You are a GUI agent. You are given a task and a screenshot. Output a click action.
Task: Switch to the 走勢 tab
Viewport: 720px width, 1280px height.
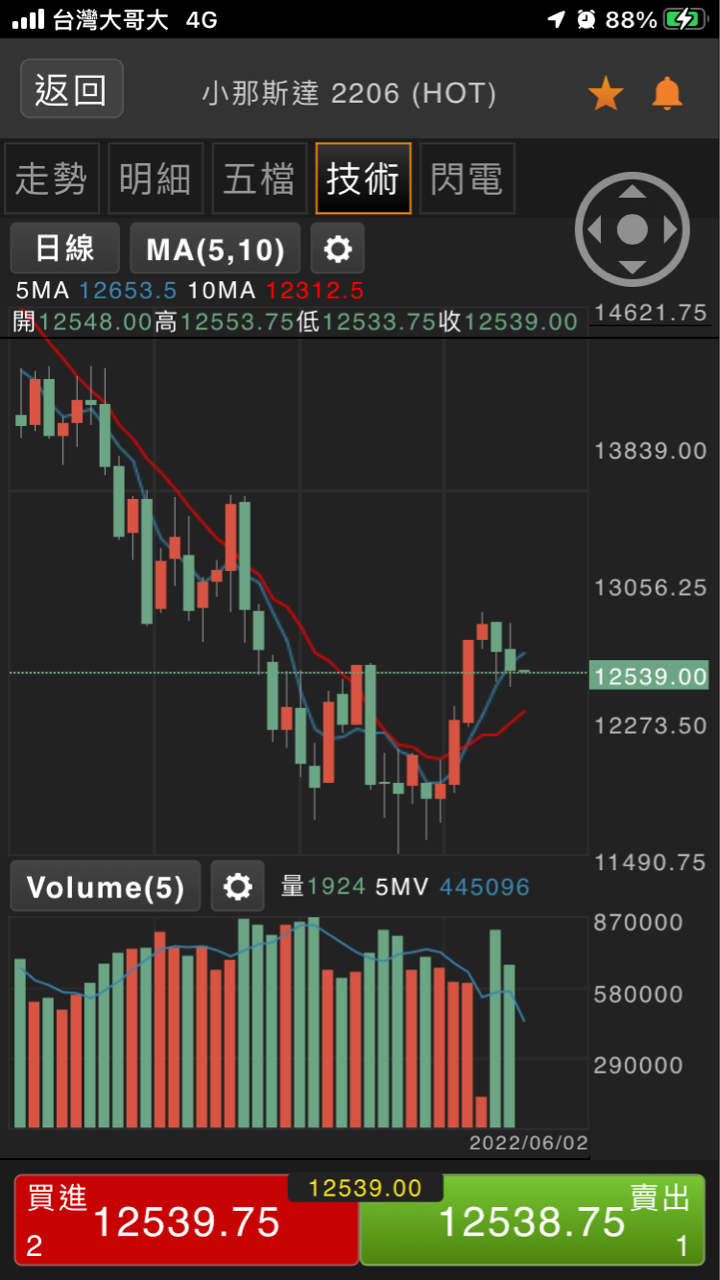(x=52, y=179)
